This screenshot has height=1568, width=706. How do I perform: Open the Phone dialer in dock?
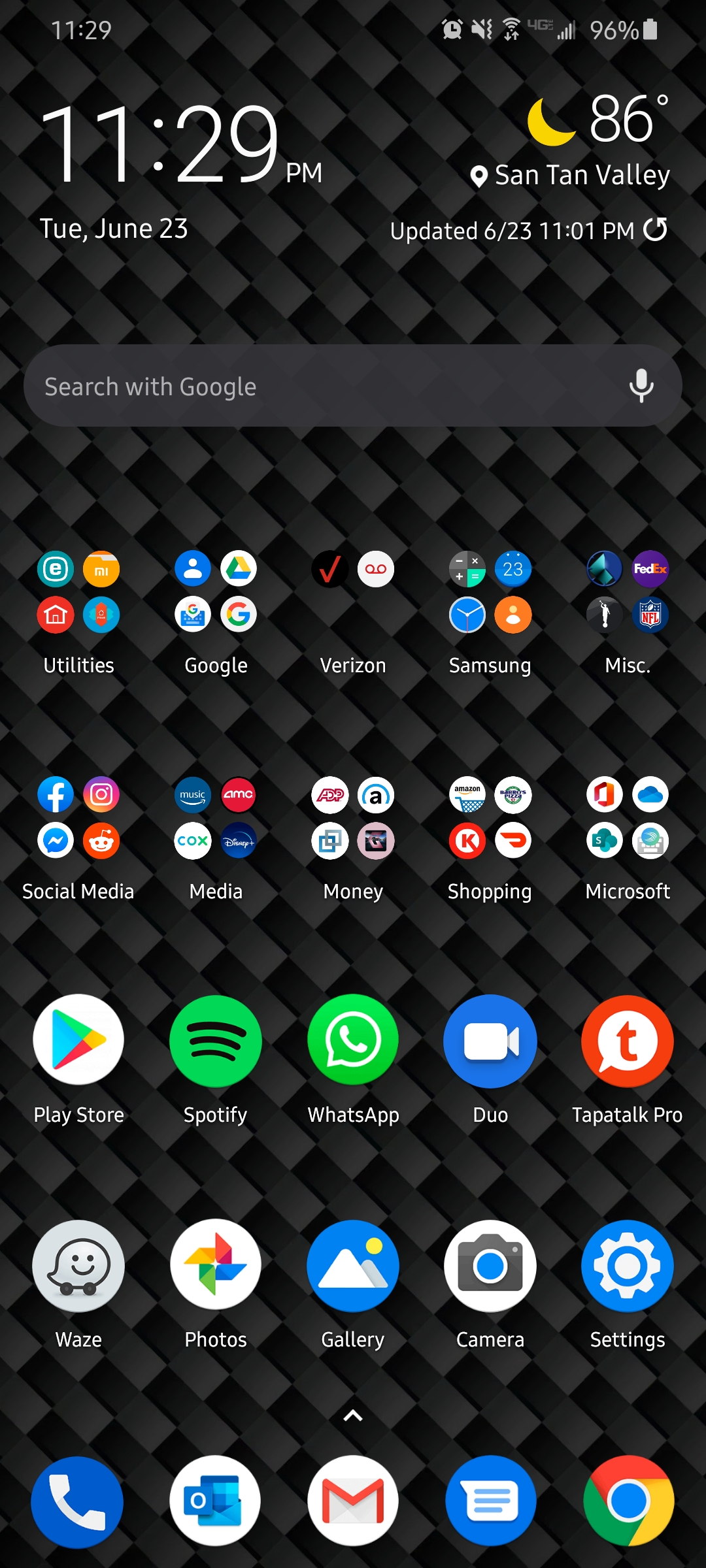pos(77,1501)
